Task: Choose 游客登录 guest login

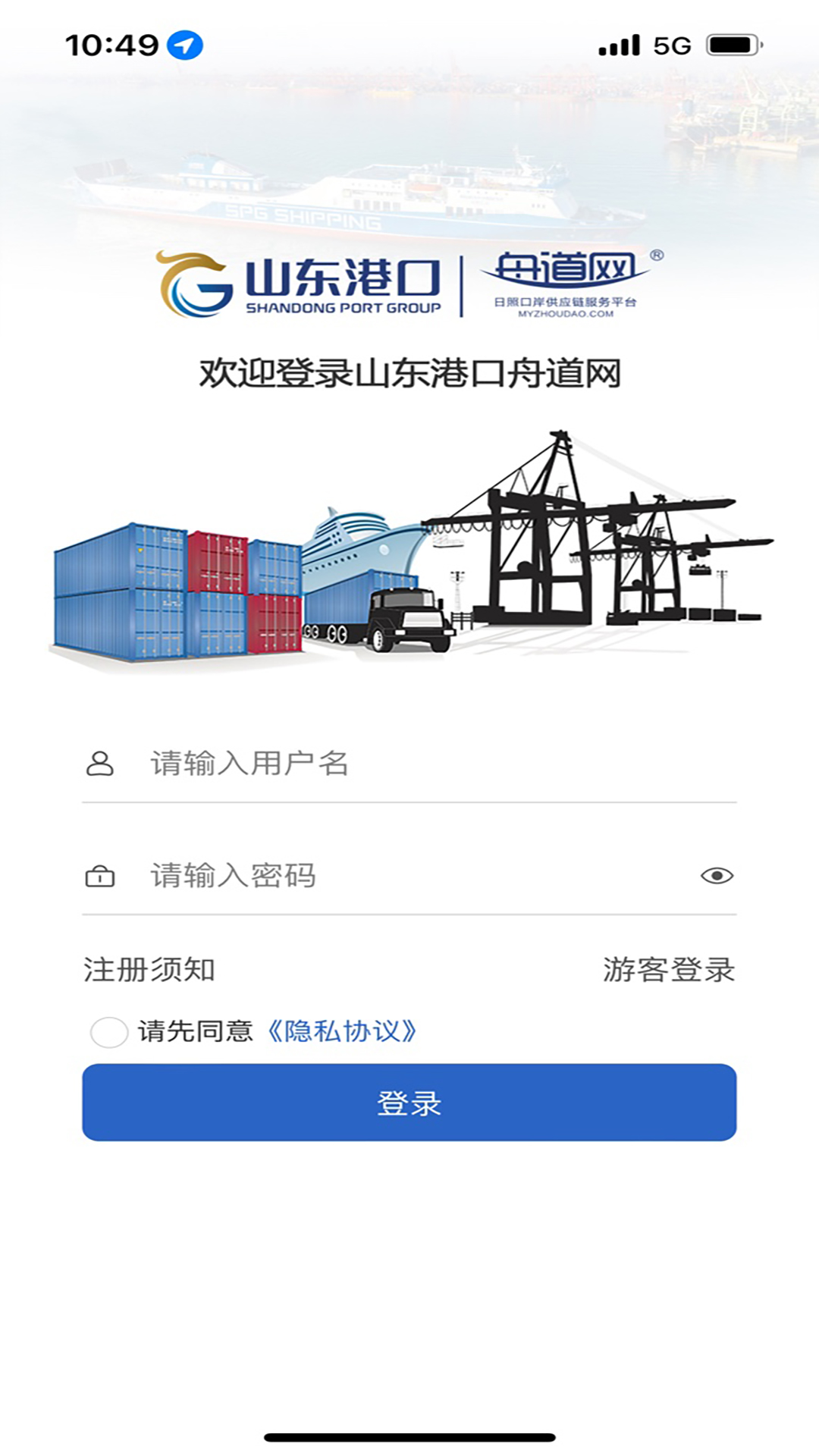Action: tap(669, 970)
